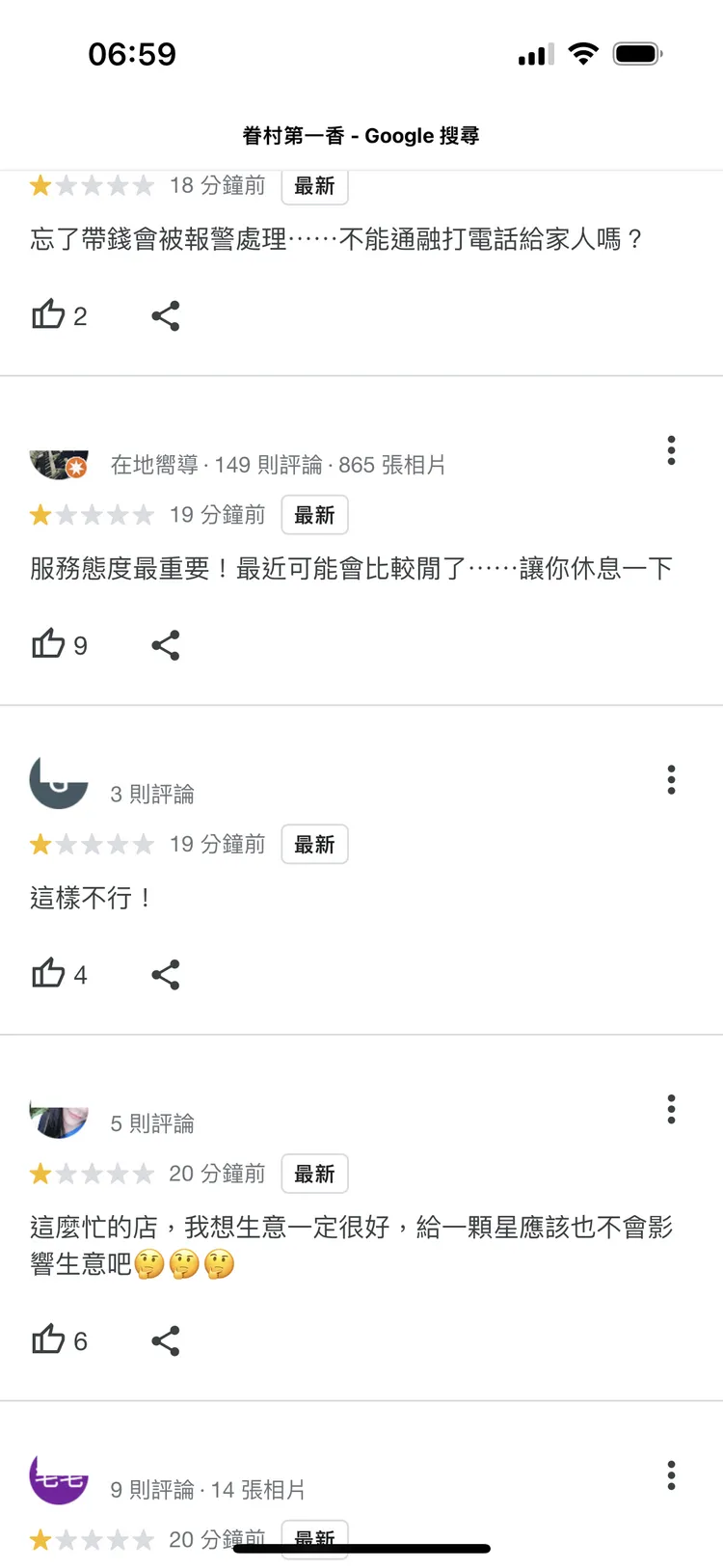Open the 在地嚮導 reviewer profile picture
This screenshot has width=723, height=1568.
click(59, 464)
